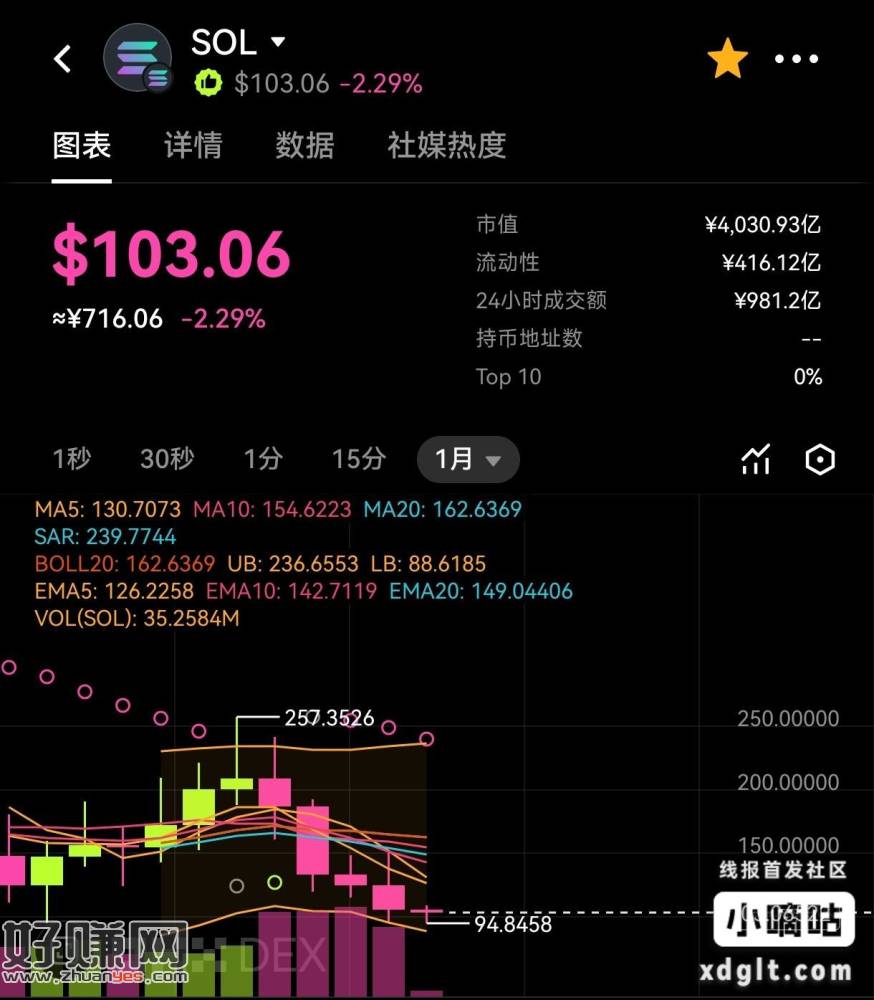Open the chart indicators icon

756,459
